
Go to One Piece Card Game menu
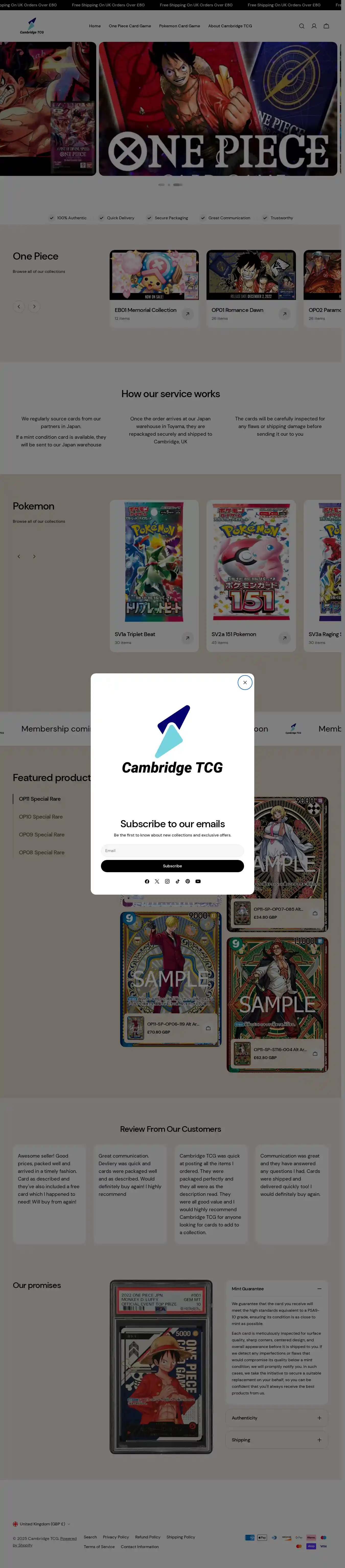click(x=130, y=26)
